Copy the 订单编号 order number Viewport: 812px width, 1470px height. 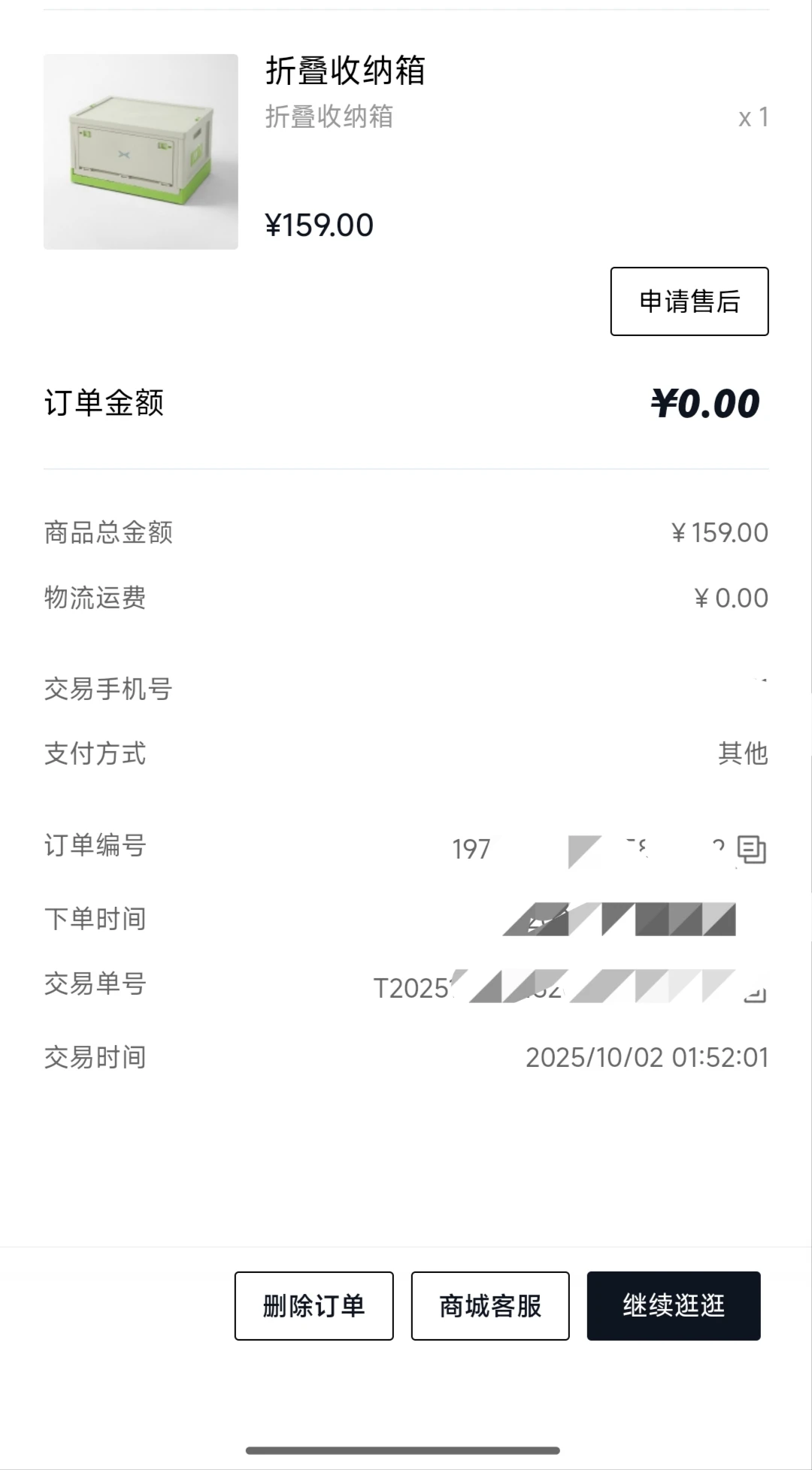pyautogui.click(x=751, y=850)
